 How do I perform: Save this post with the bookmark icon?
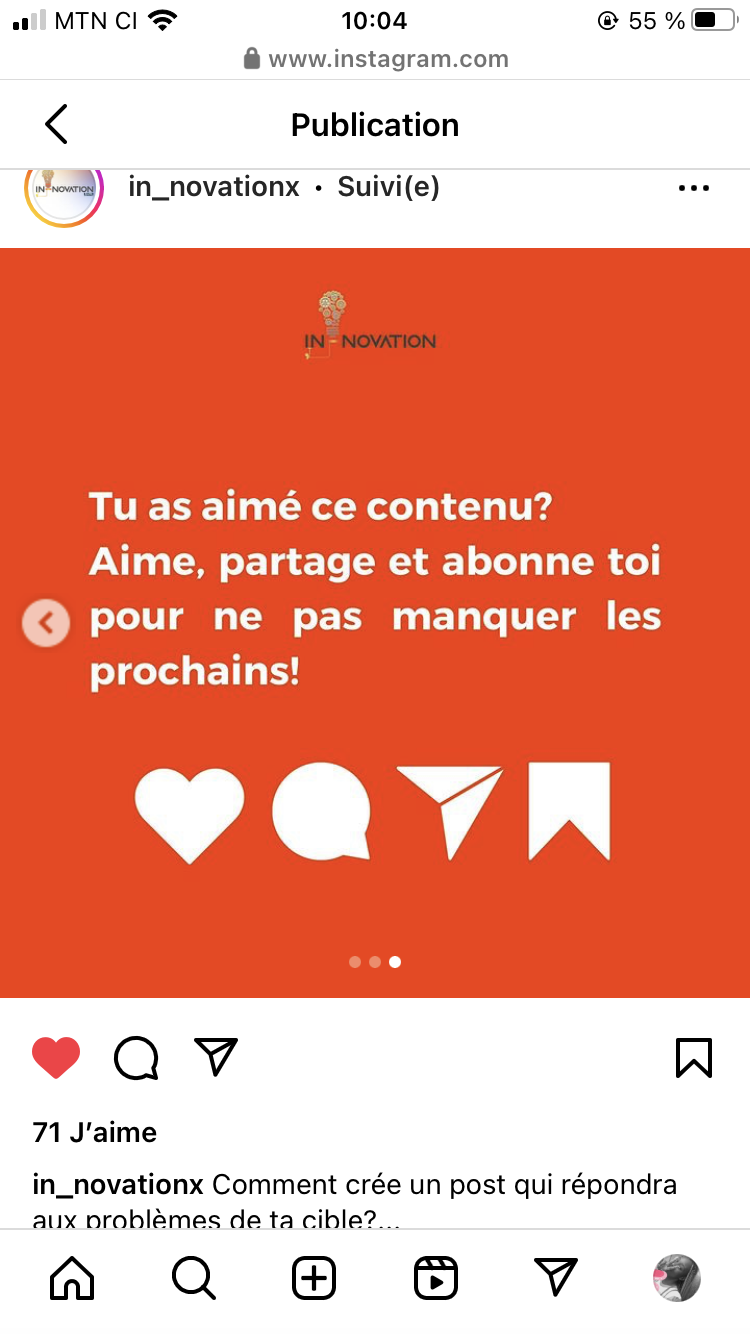(693, 1058)
